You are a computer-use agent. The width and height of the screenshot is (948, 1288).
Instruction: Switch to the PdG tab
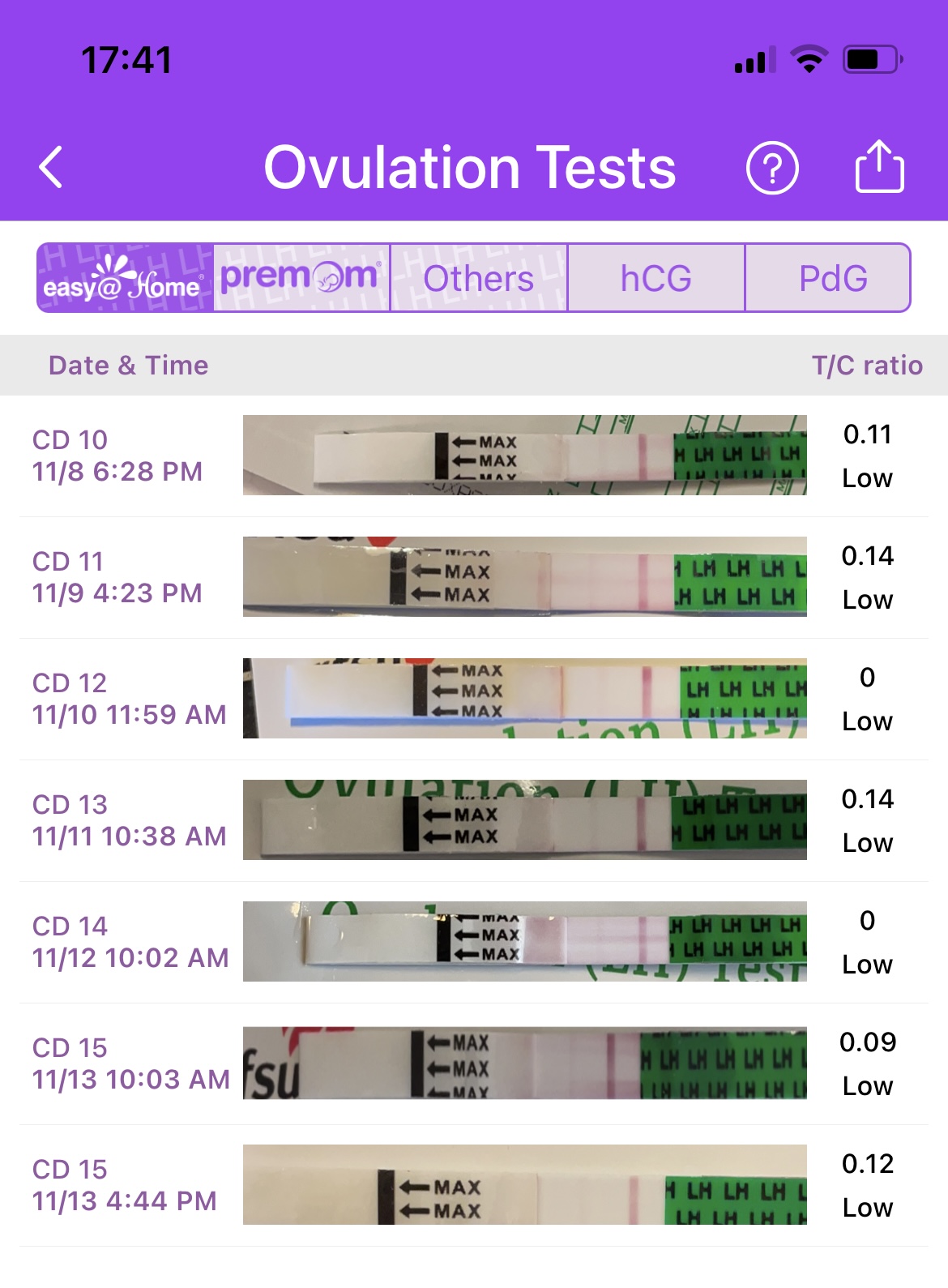coord(832,278)
